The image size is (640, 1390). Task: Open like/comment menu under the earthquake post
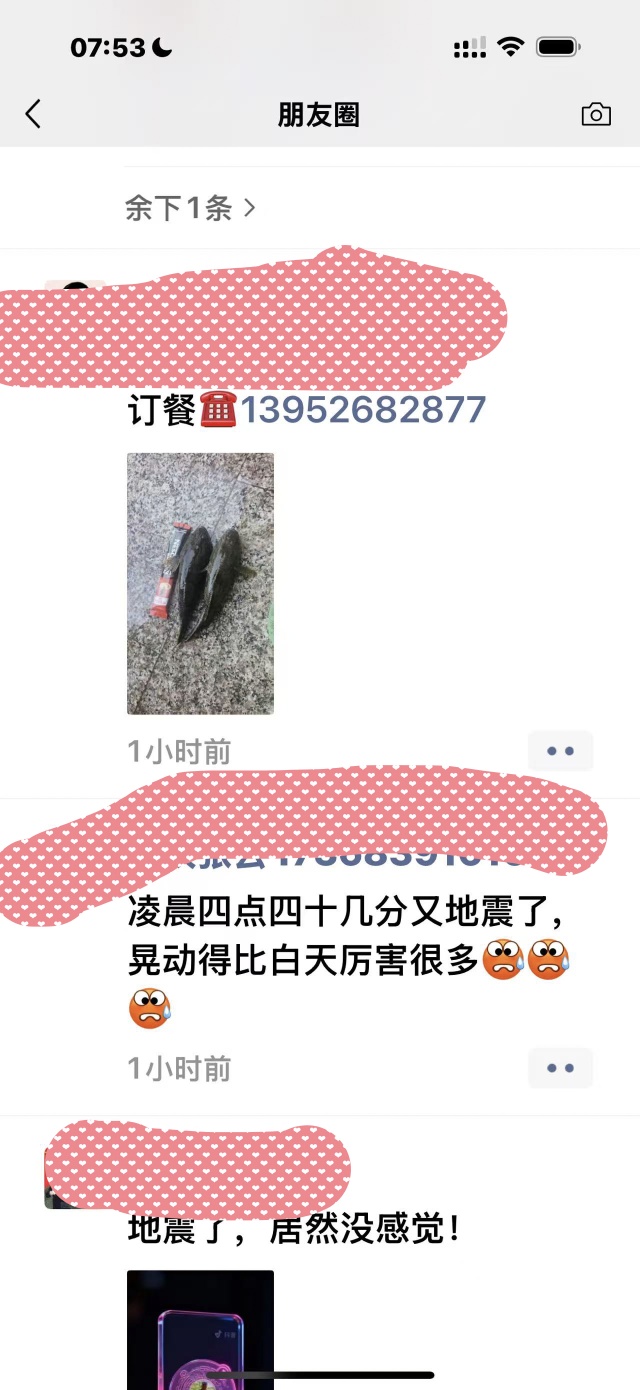[x=560, y=1068]
